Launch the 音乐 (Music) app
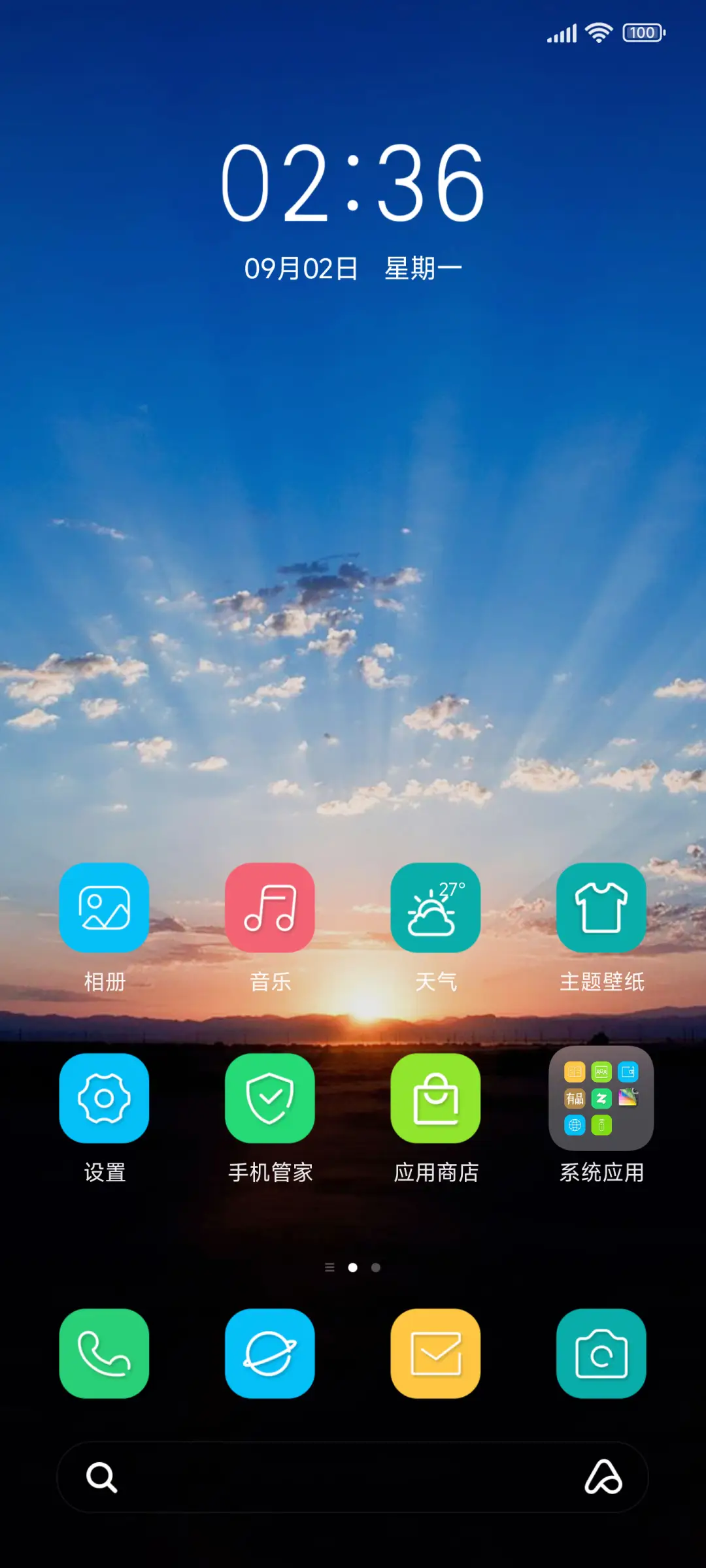 pos(271,908)
